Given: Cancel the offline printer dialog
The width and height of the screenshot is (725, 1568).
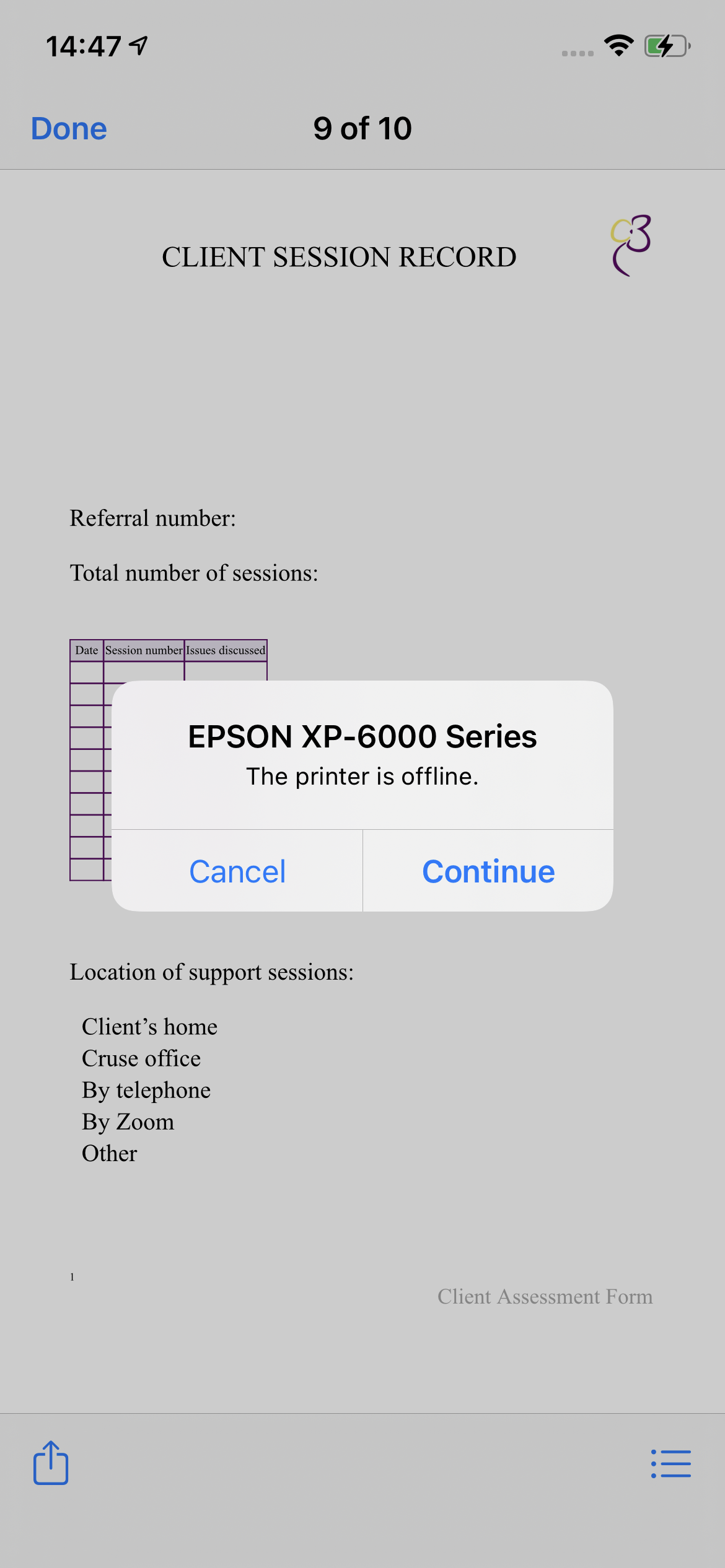Looking at the screenshot, I should 237,871.
